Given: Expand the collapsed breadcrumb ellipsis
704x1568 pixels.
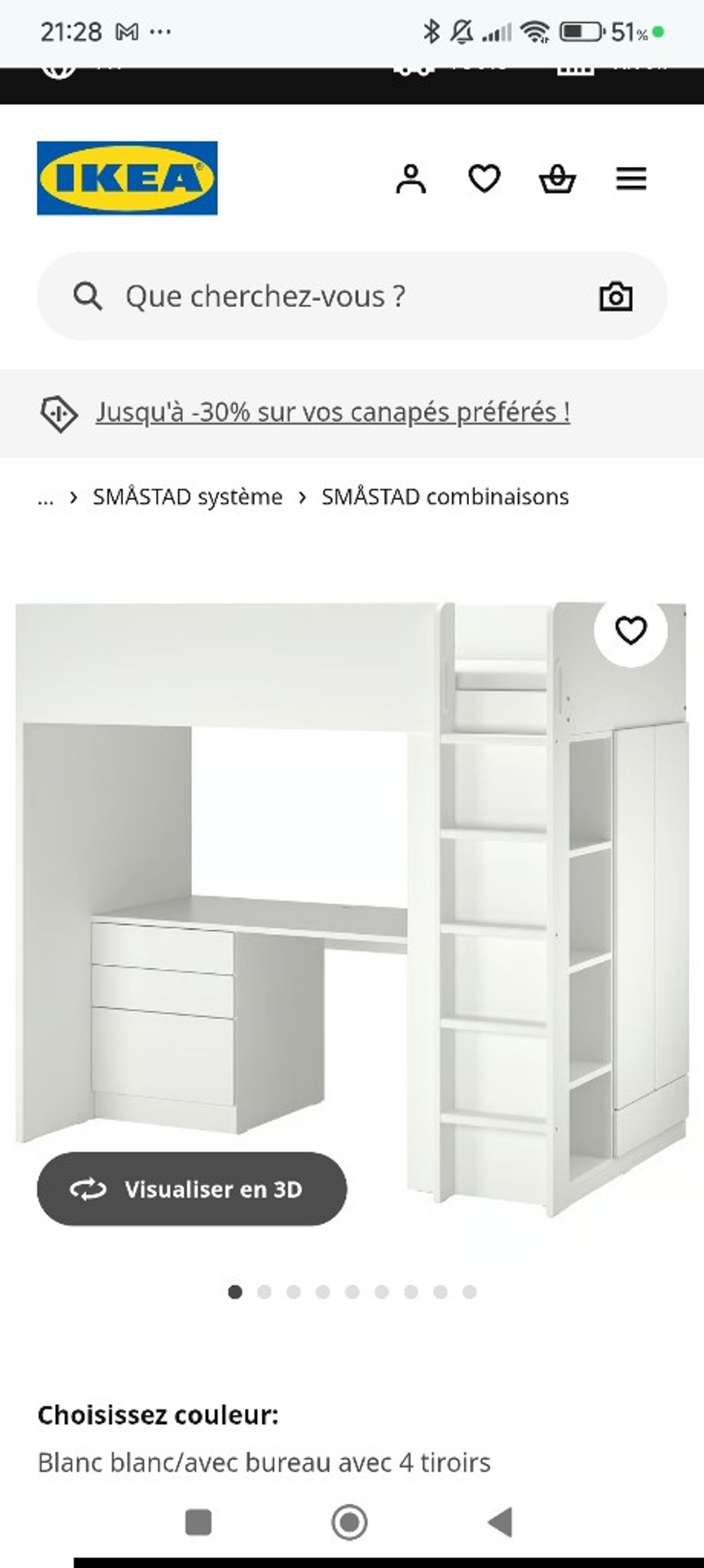Looking at the screenshot, I should [45, 498].
